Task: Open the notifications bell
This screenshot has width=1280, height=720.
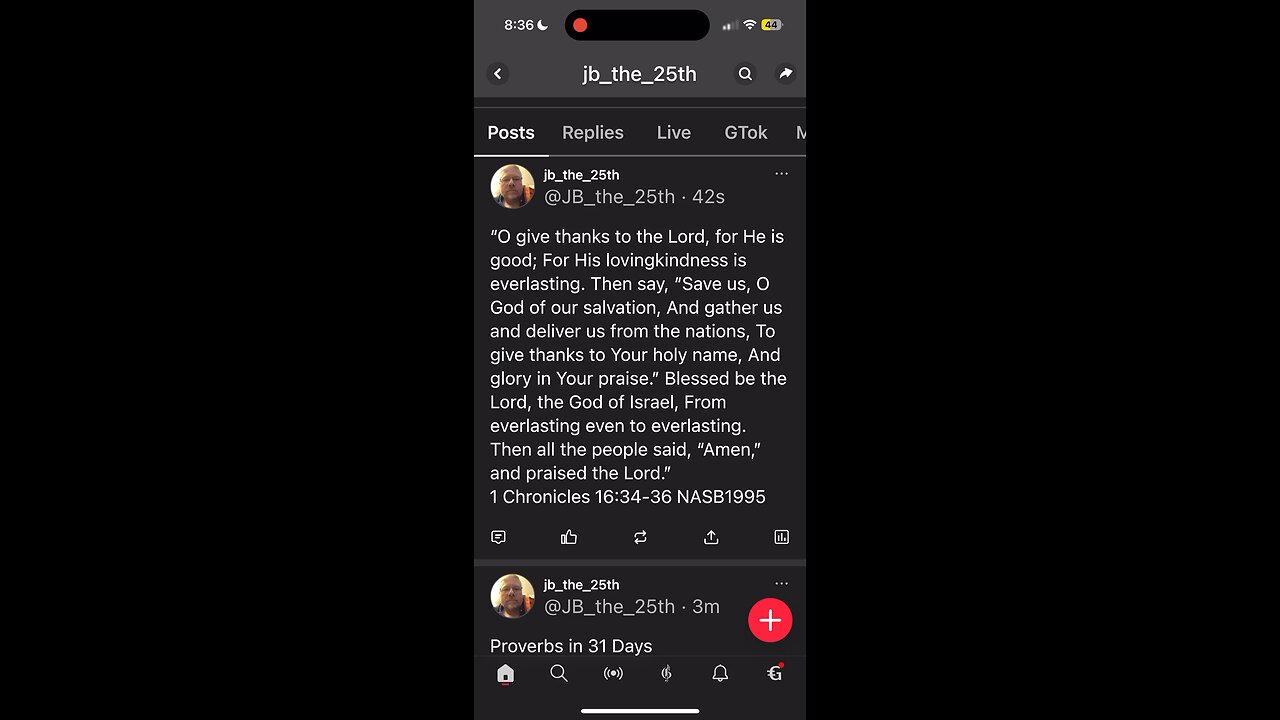Action: [720, 674]
